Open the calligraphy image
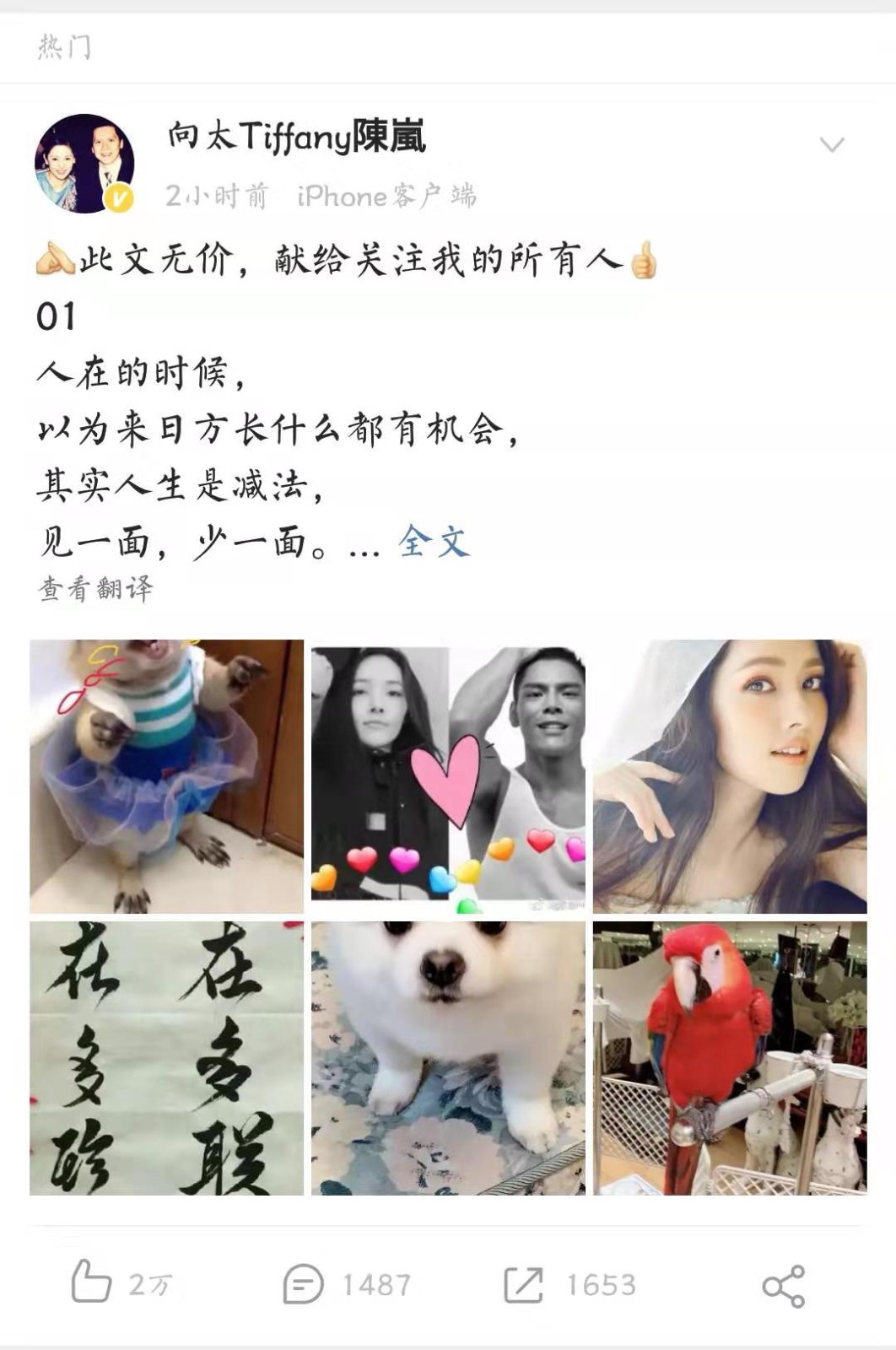The image size is (896, 1350). pos(166,1058)
